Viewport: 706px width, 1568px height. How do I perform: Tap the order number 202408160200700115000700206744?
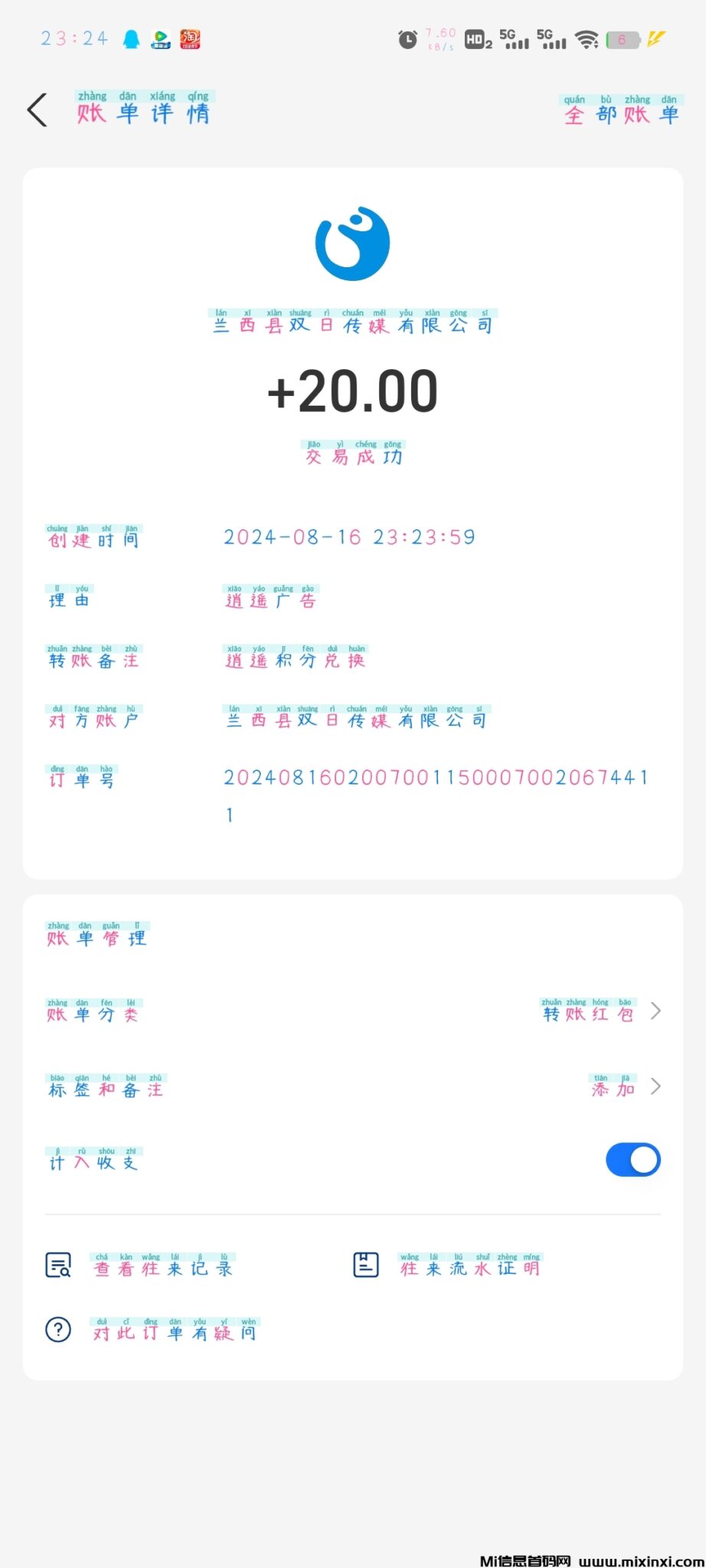coord(436,778)
